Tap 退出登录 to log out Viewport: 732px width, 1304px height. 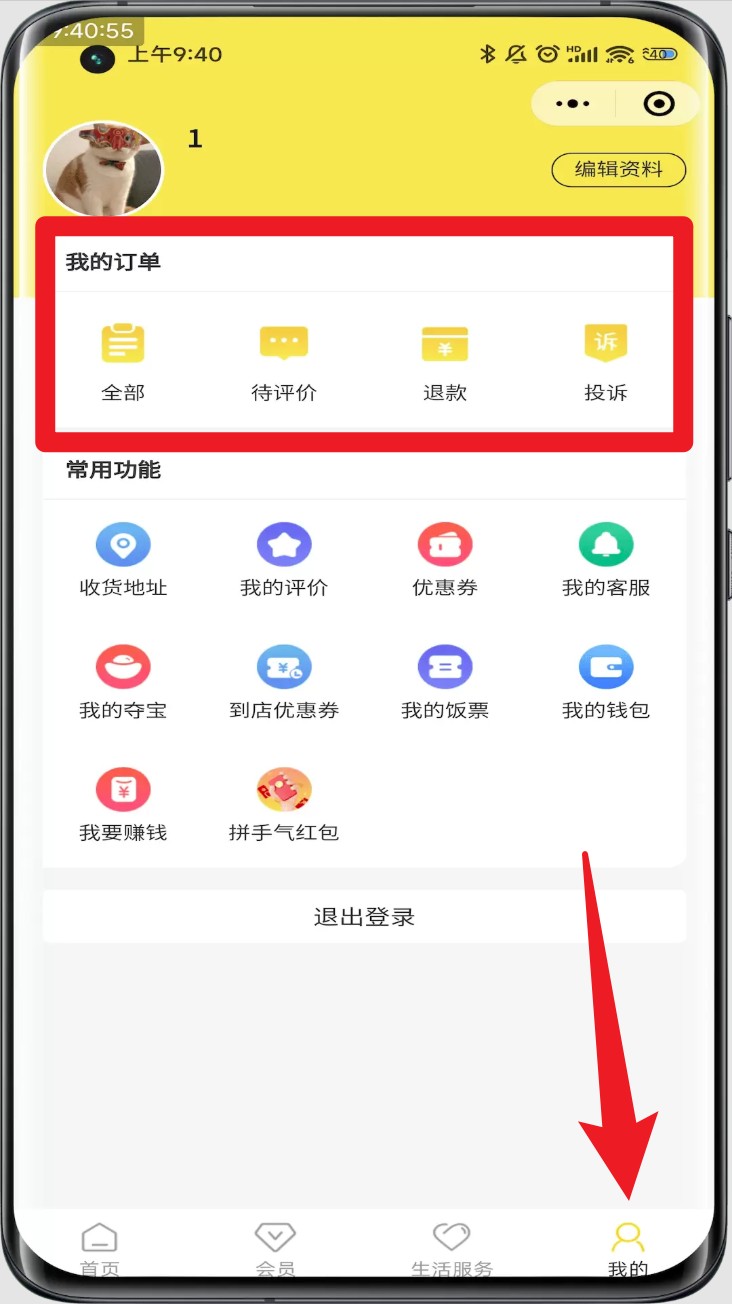coord(364,917)
